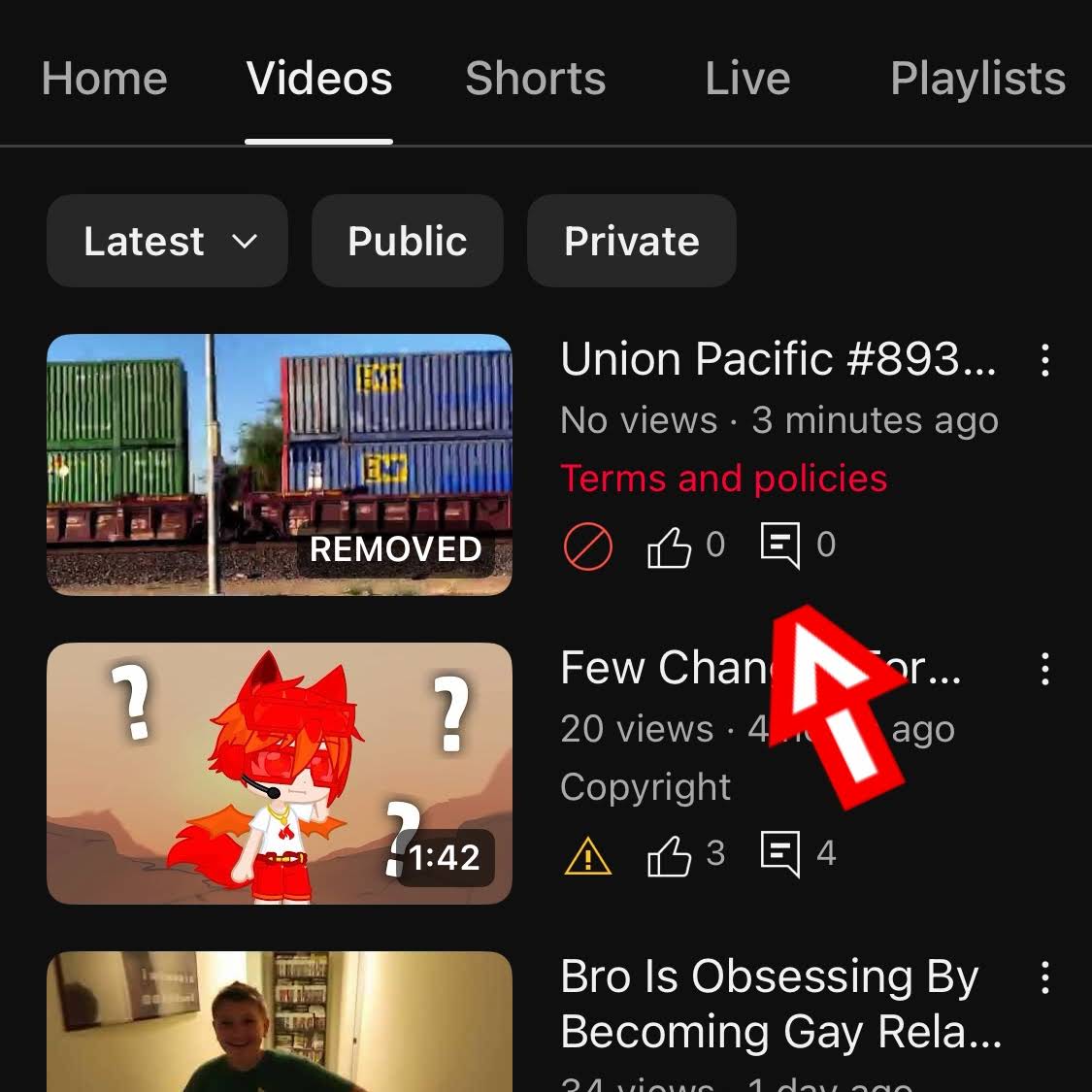Go to the Playlists tab
Viewport: 1092px width, 1092px height.
(977, 79)
